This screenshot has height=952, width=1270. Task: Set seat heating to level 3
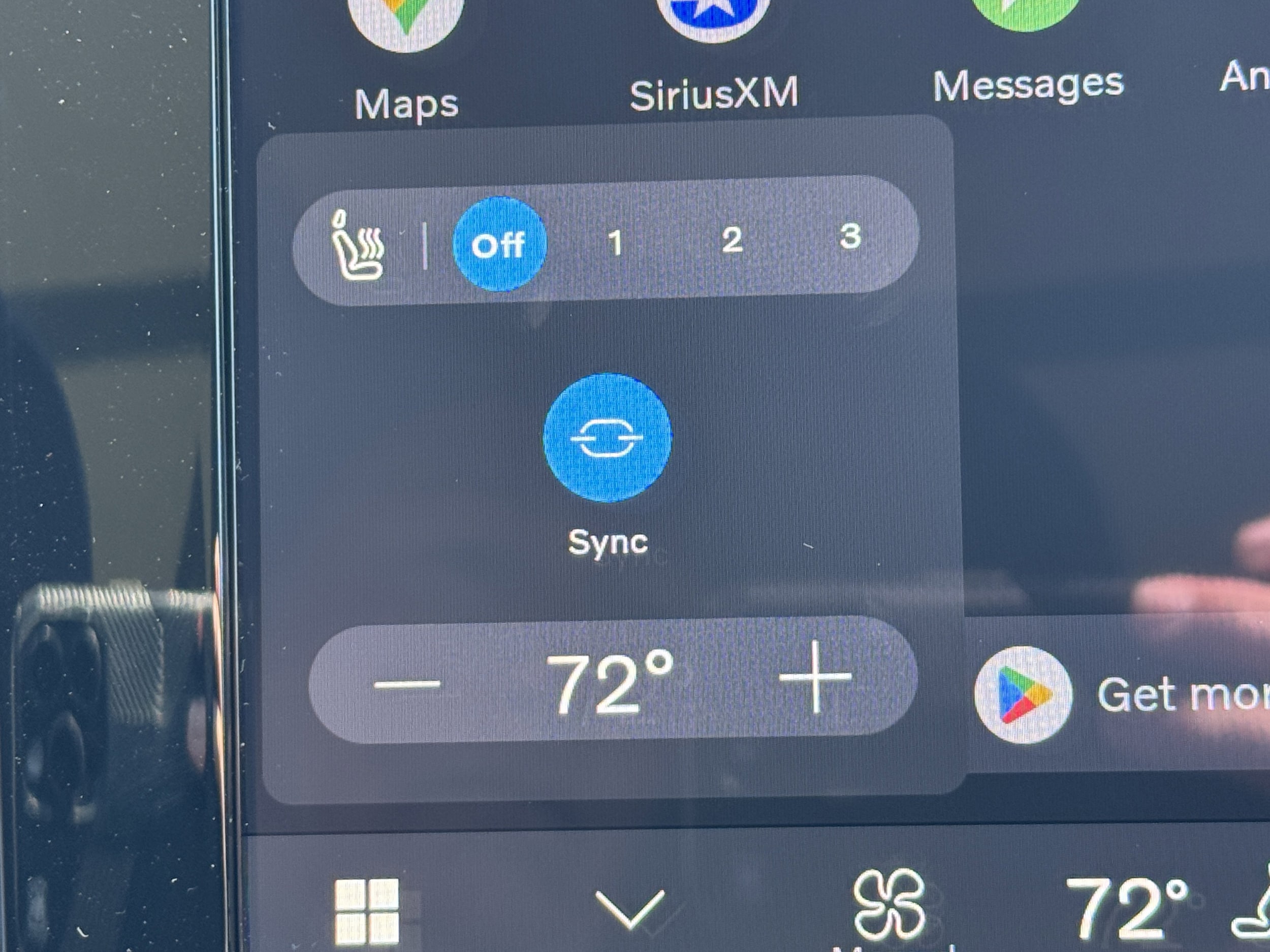(x=850, y=236)
